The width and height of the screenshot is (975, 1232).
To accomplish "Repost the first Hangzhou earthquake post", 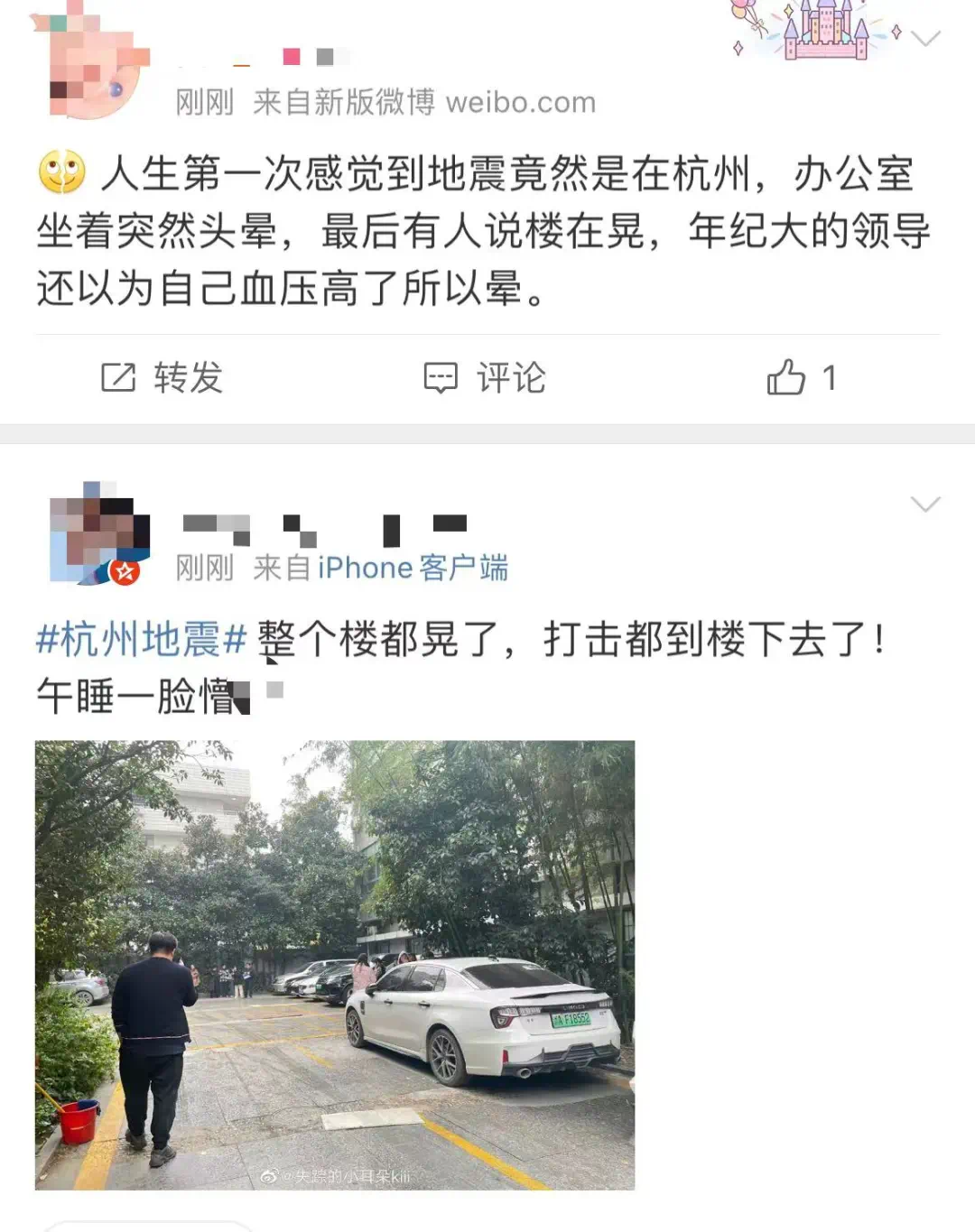I will 162,377.
